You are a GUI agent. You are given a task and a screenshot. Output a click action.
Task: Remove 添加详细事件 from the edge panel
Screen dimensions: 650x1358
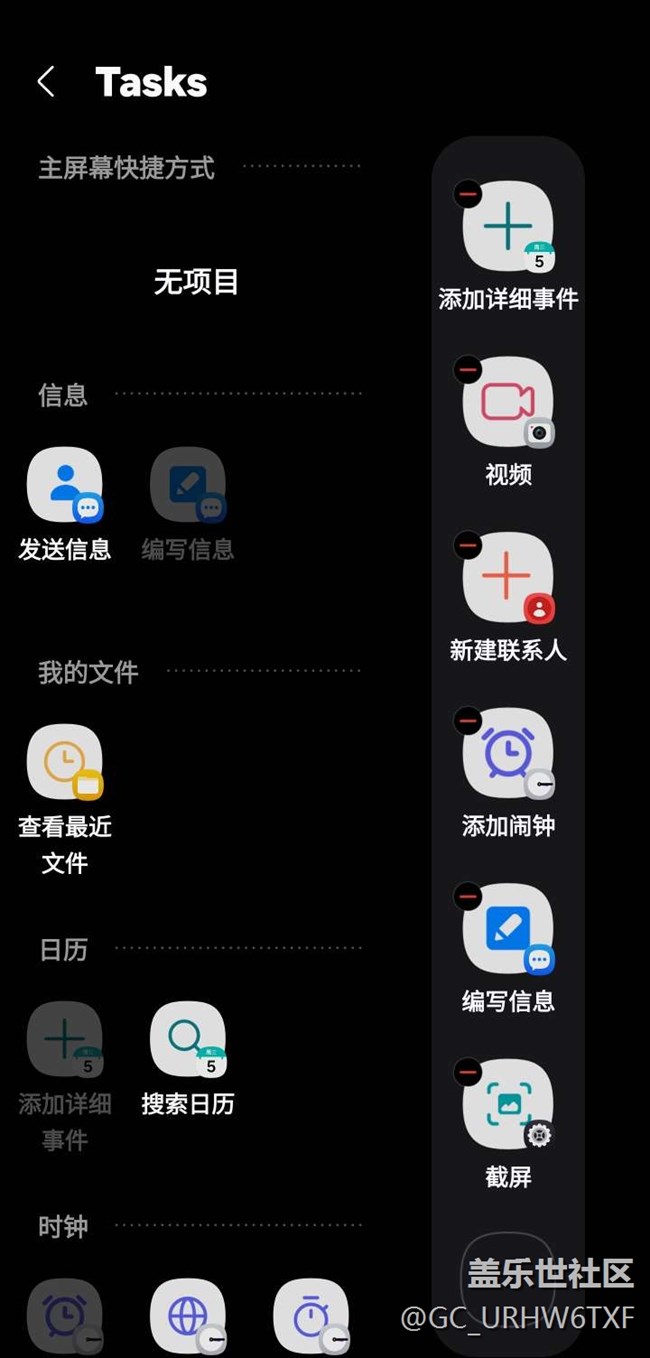pyautogui.click(x=467, y=194)
